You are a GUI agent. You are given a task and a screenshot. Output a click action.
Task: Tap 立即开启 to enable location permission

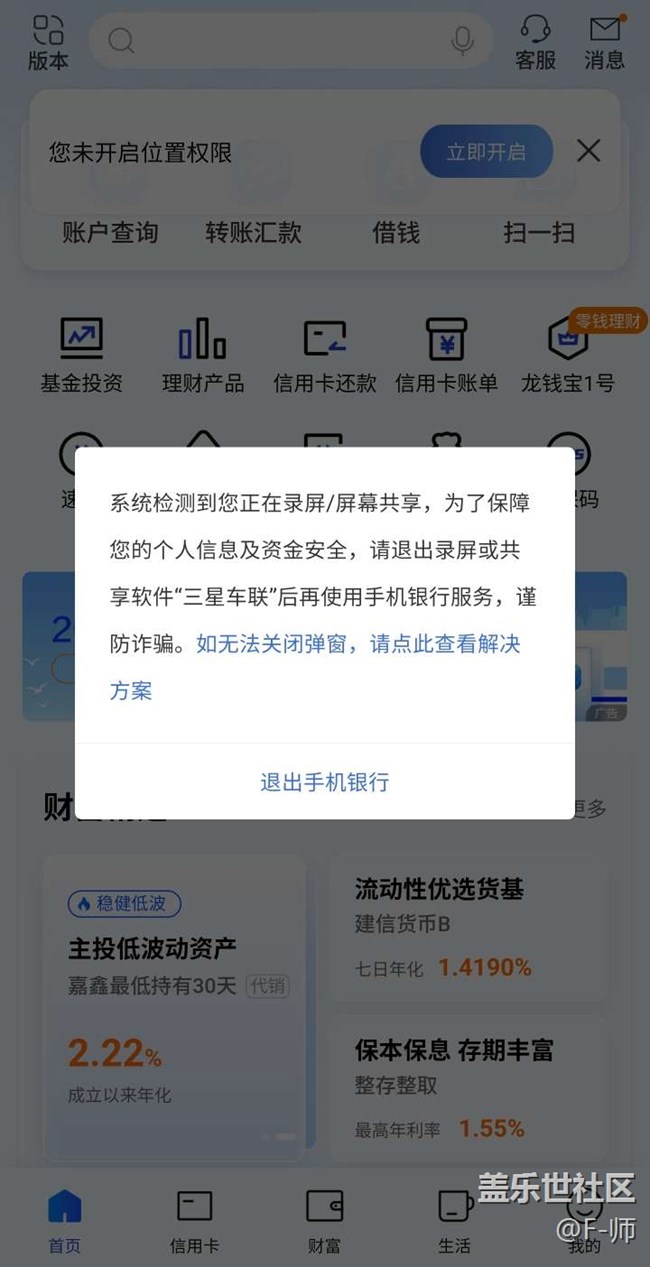485,152
